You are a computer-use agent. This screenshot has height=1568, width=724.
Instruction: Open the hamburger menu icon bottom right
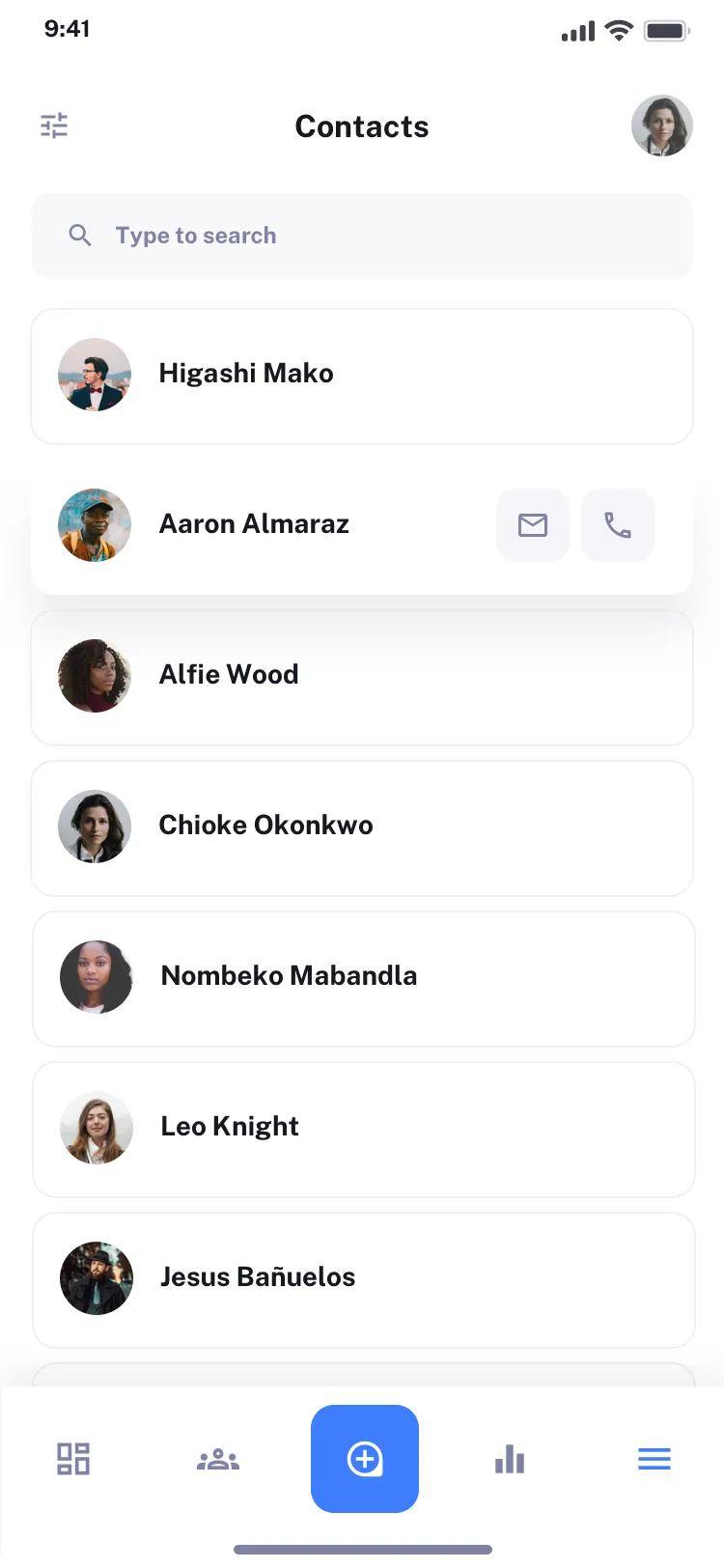pos(654,1459)
